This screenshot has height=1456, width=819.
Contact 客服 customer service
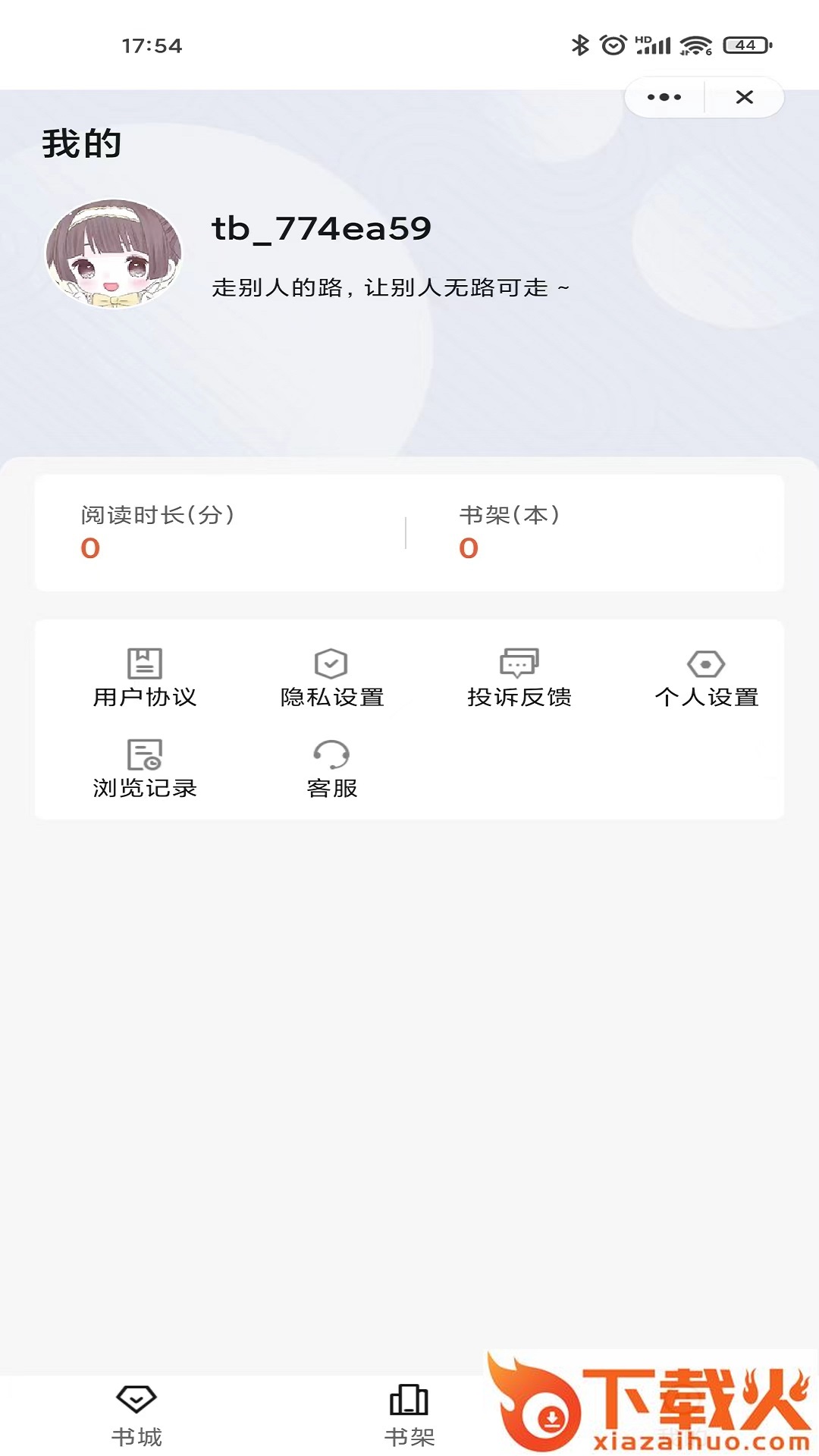331,769
